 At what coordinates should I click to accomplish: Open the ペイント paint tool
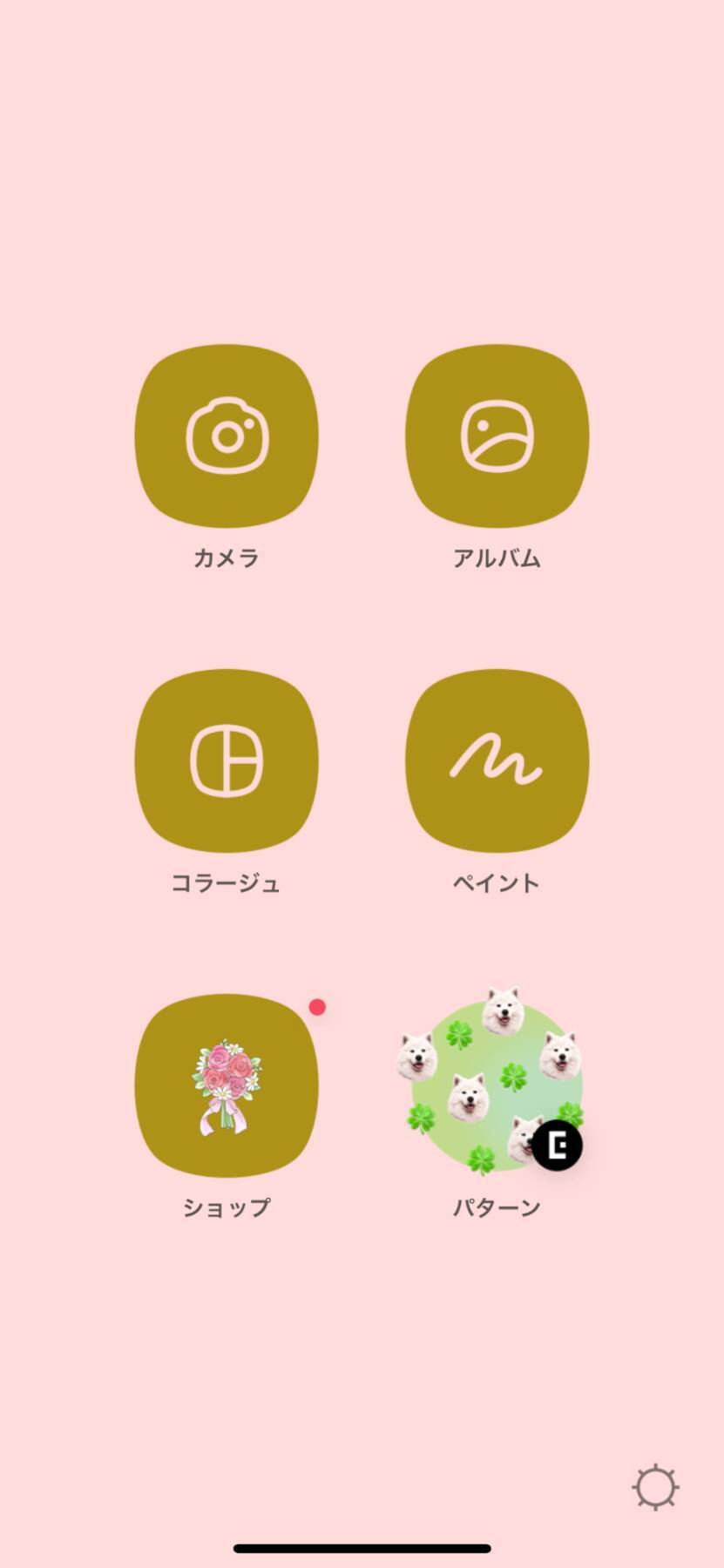(x=497, y=760)
